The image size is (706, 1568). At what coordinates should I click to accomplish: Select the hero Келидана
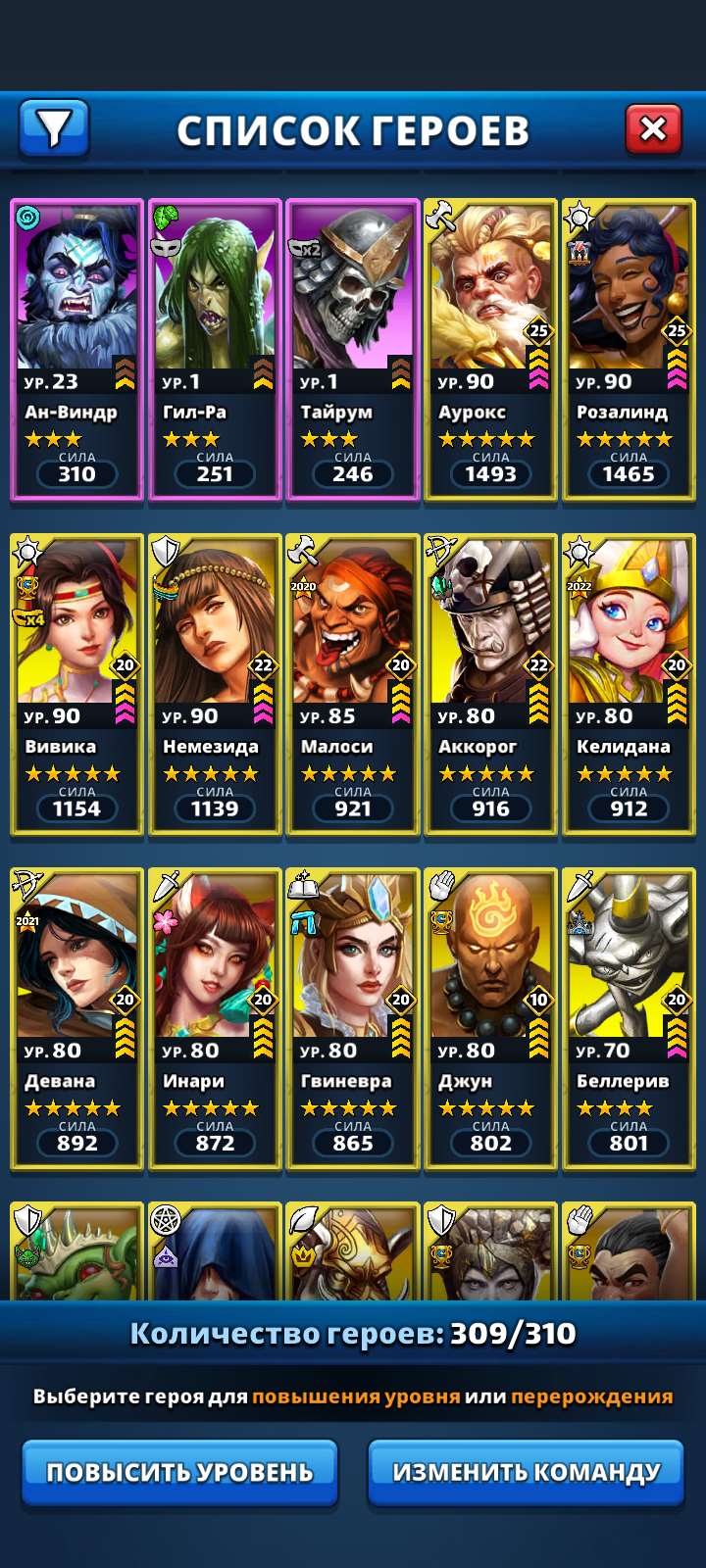pos(629,684)
